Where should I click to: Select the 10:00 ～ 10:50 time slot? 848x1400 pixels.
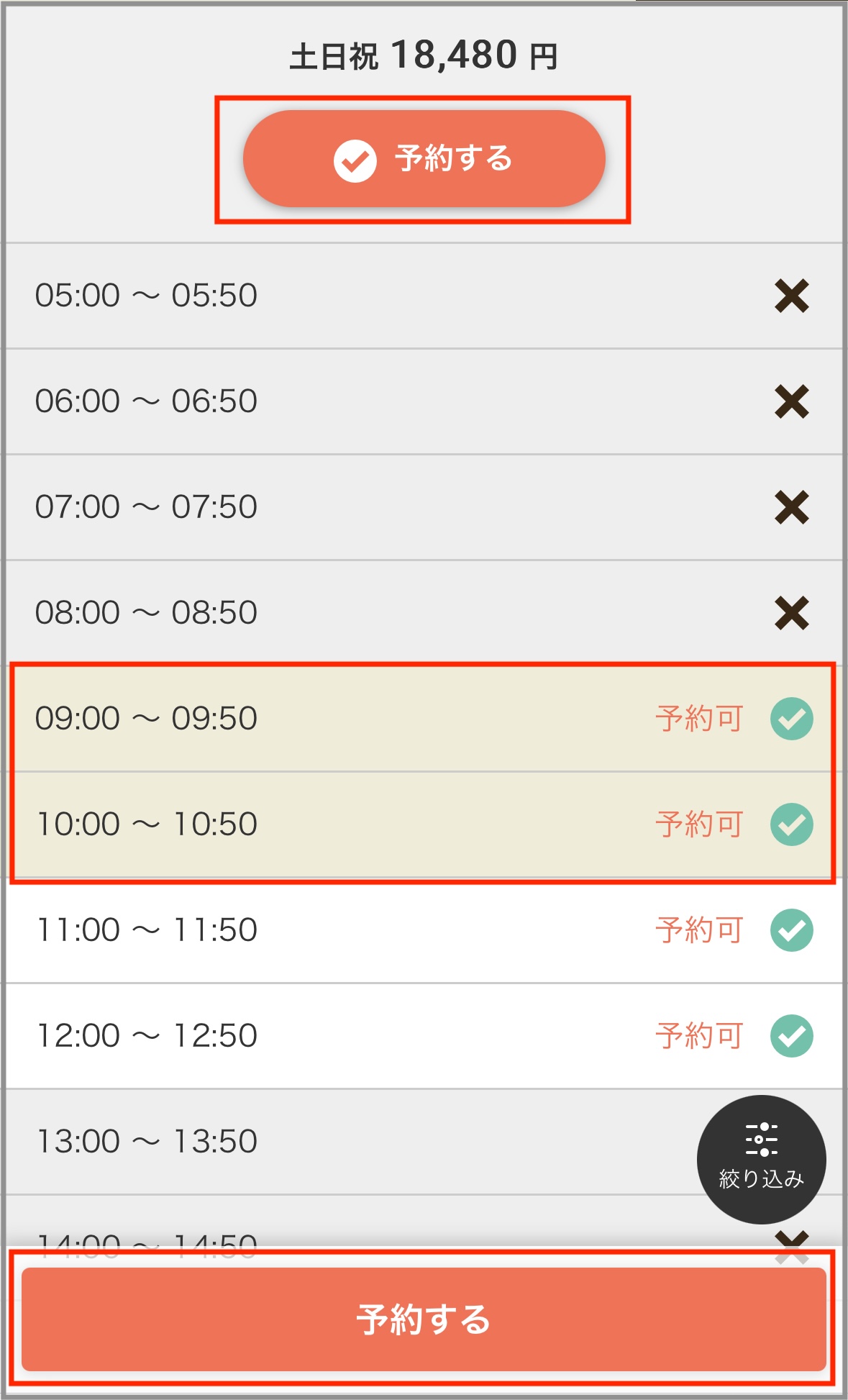point(424,824)
